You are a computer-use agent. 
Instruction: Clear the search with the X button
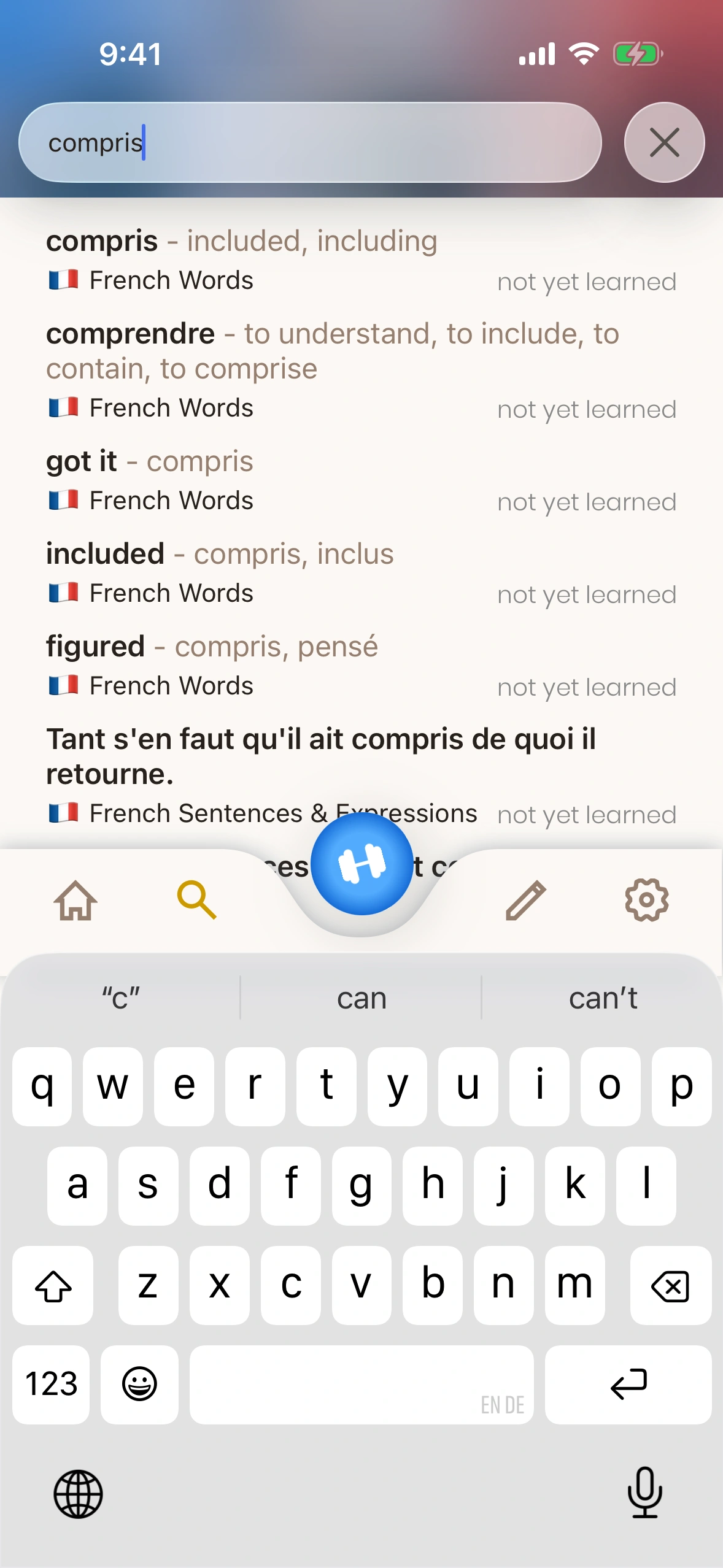tap(664, 142)
